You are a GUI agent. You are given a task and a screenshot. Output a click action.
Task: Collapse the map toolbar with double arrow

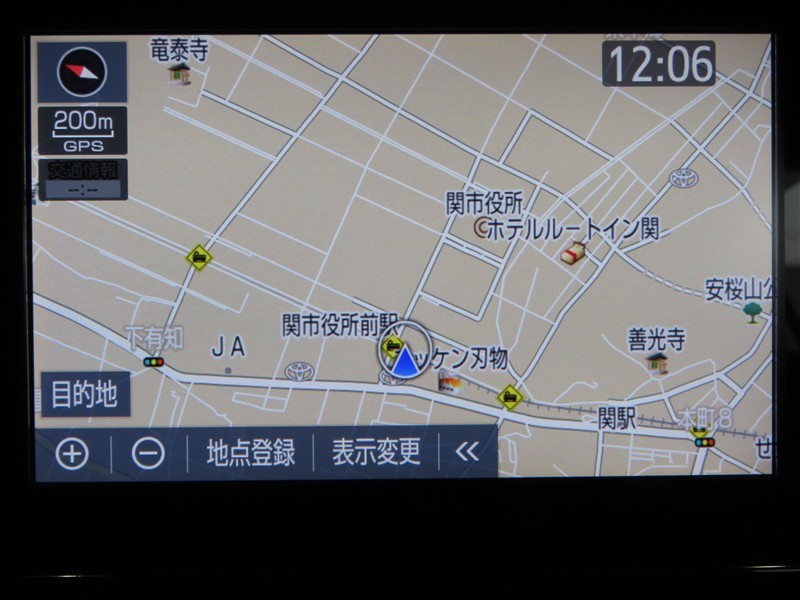point(467,453)
